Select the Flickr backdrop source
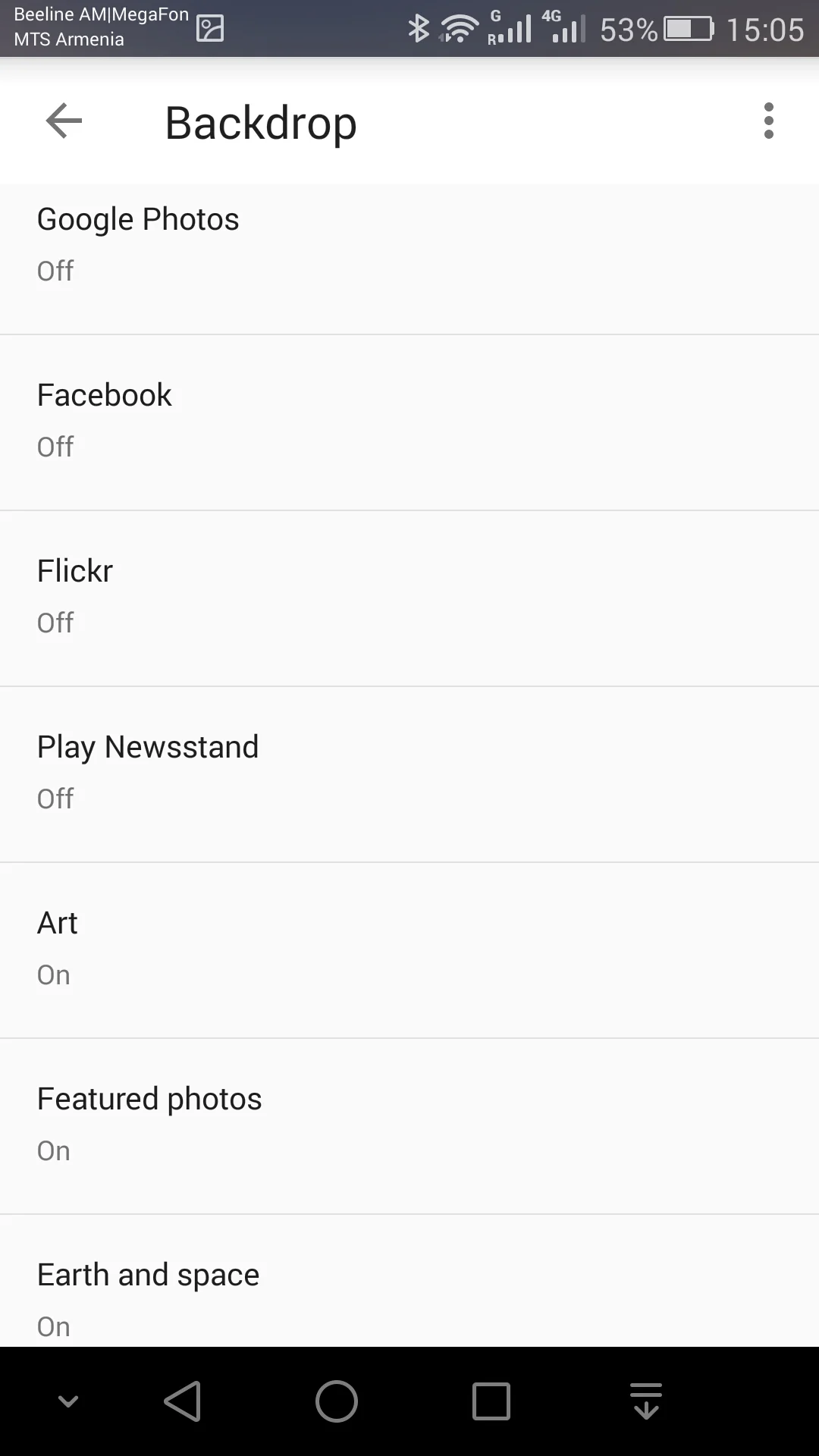 click(409, 596)
